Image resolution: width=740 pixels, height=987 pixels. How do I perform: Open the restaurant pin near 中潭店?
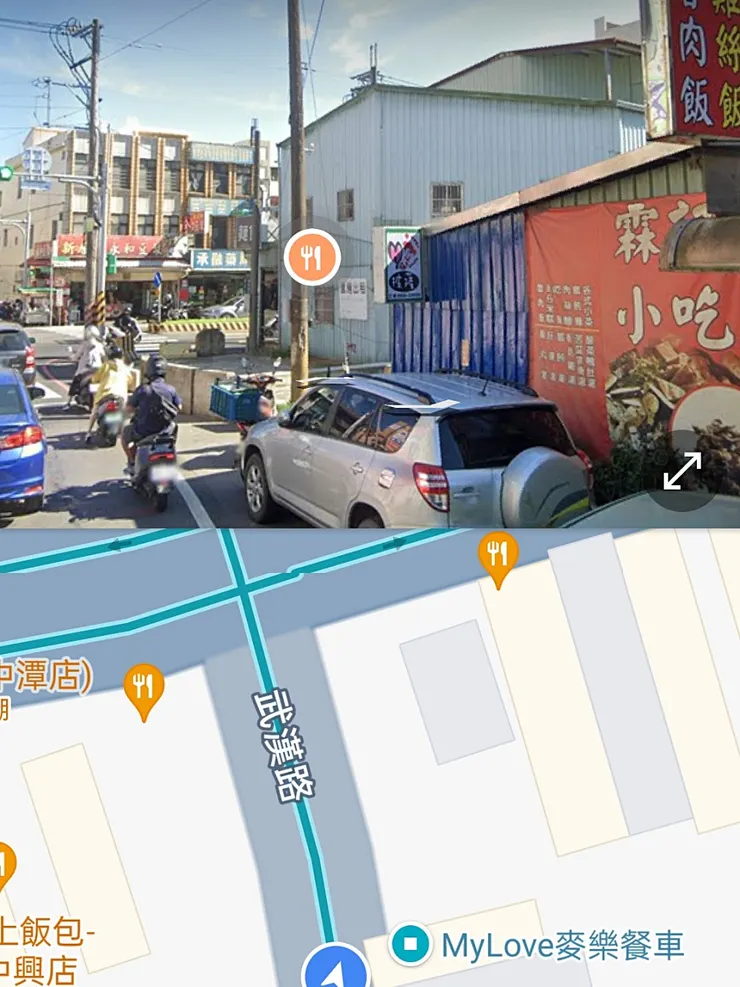[x=144, y=688]
